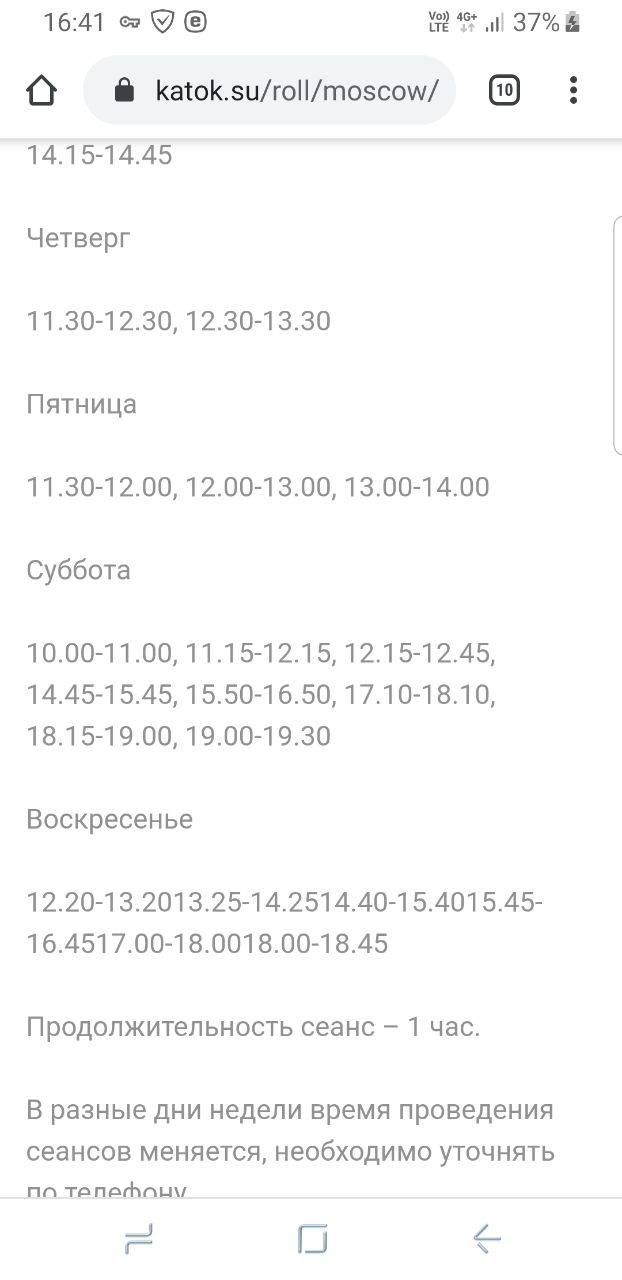Open the browser overflow menu
This screenshot has height=1280, width=622.
[573, 91]
